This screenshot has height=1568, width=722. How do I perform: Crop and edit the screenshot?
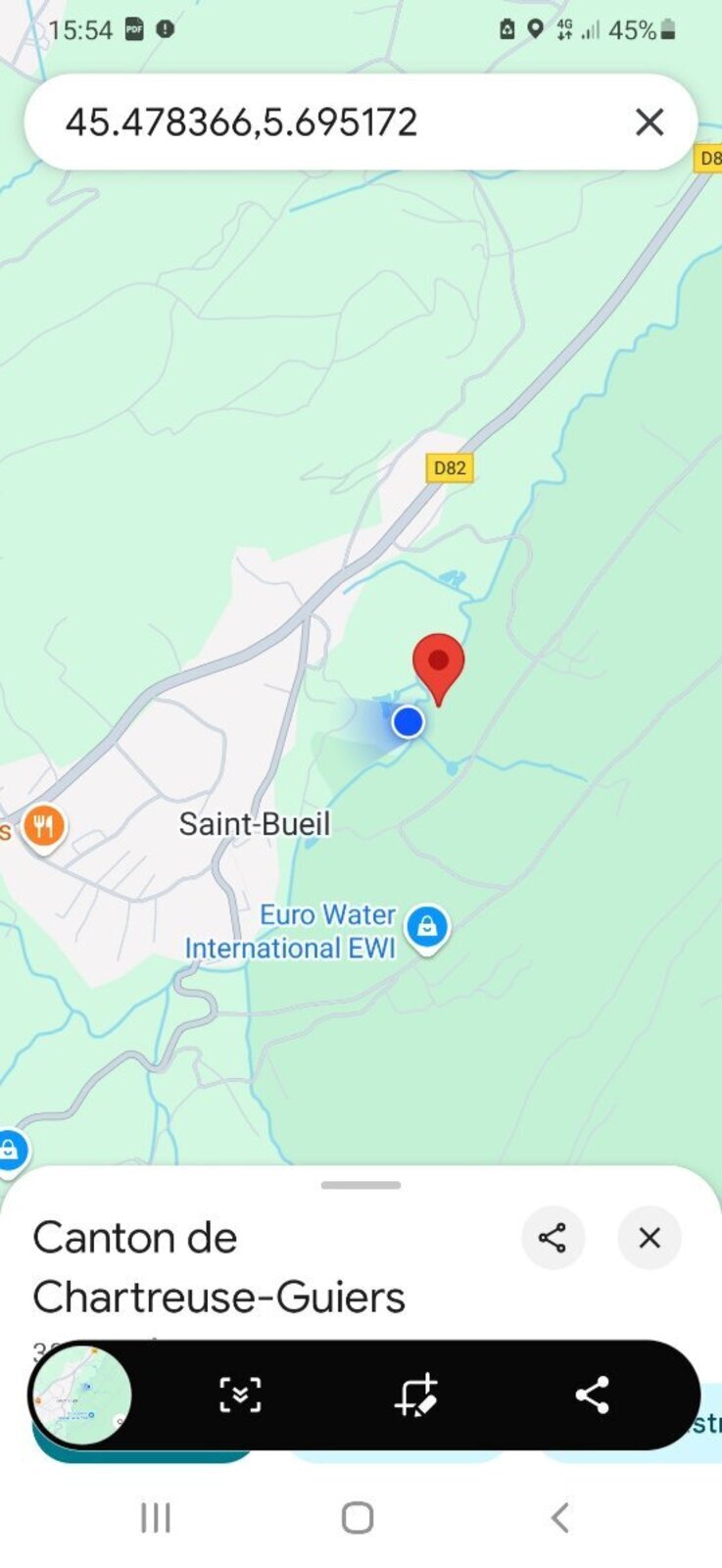pos(416,1395)
